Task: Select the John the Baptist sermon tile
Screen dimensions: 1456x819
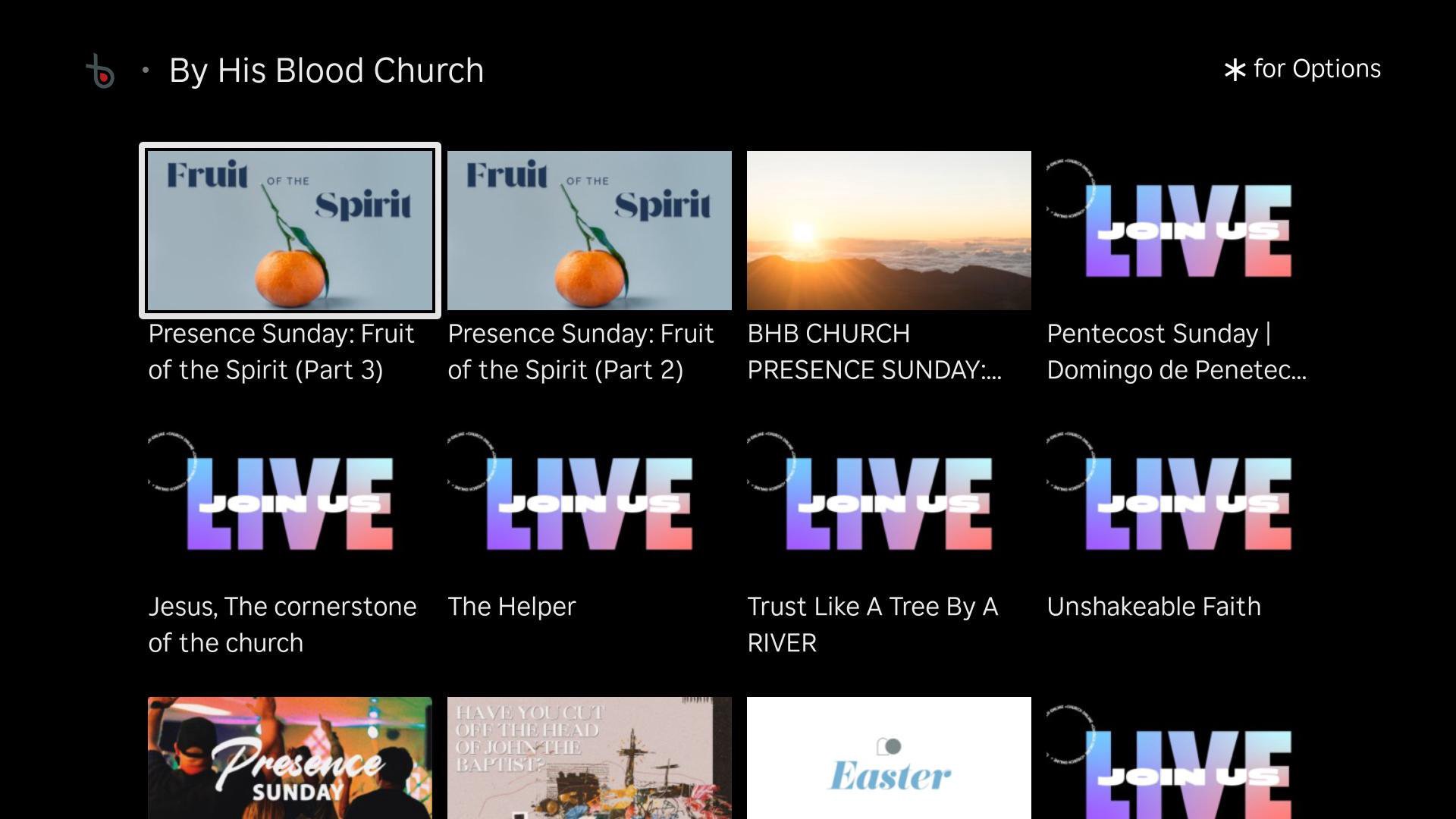Action: coord(589,758)
